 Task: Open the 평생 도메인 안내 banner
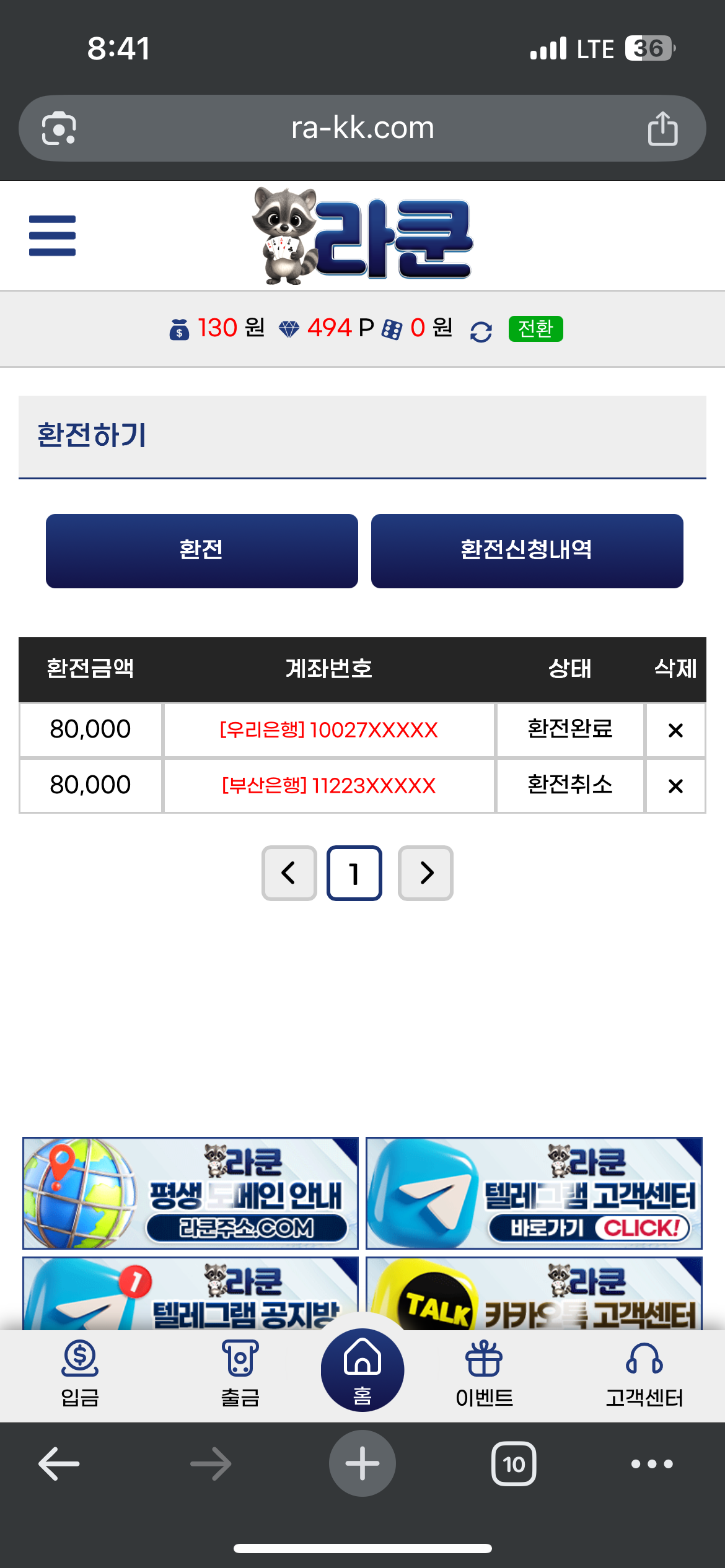(x=190, y=1193)
